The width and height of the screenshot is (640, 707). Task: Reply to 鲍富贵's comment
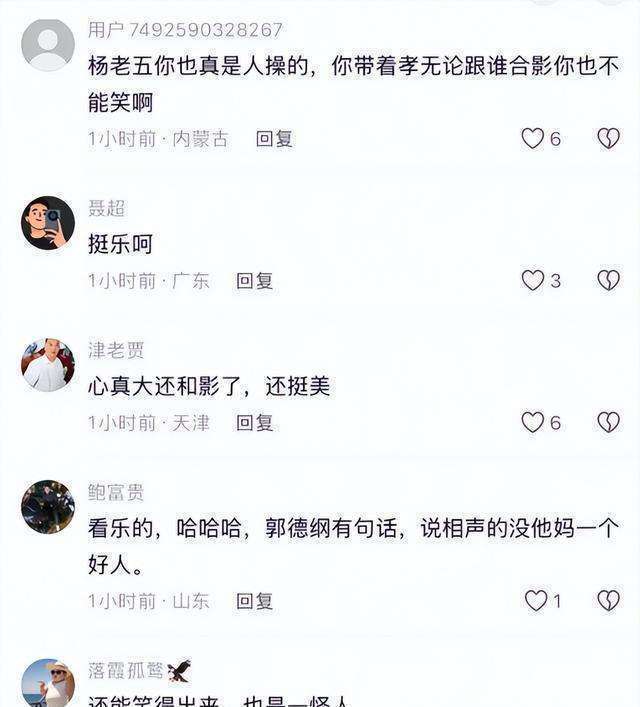(254, 601)
